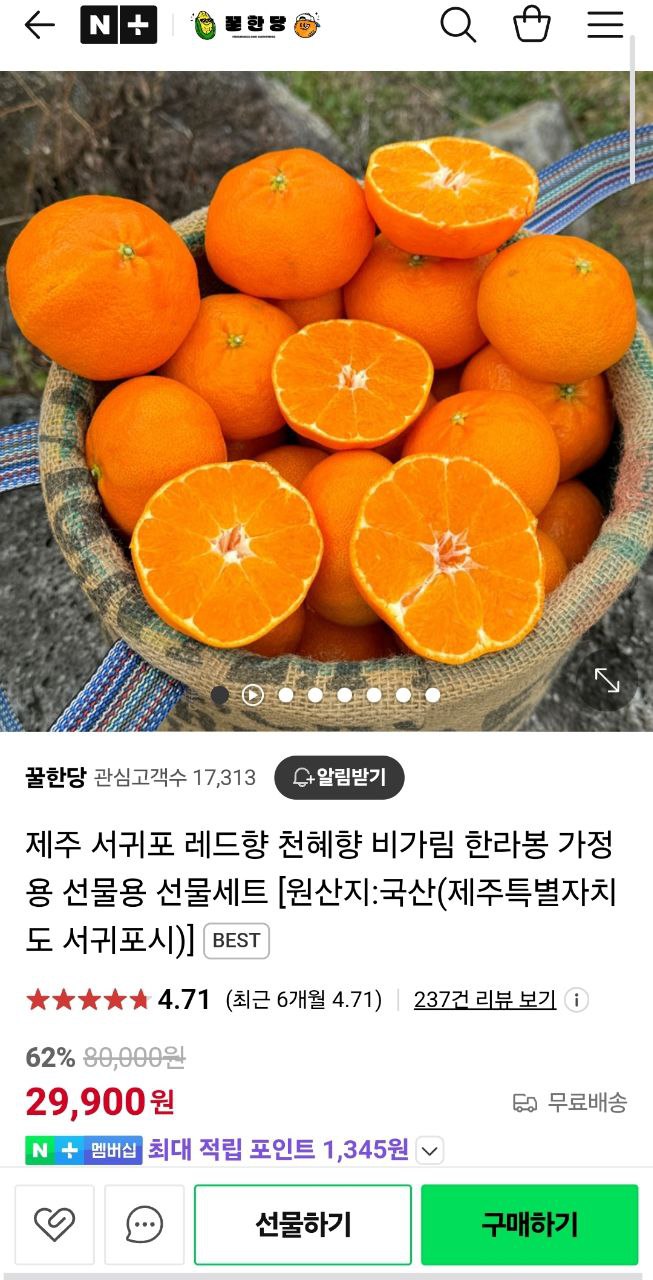
Task: Open the chat inquiry icon
Action: click(x=145, y=1224)
